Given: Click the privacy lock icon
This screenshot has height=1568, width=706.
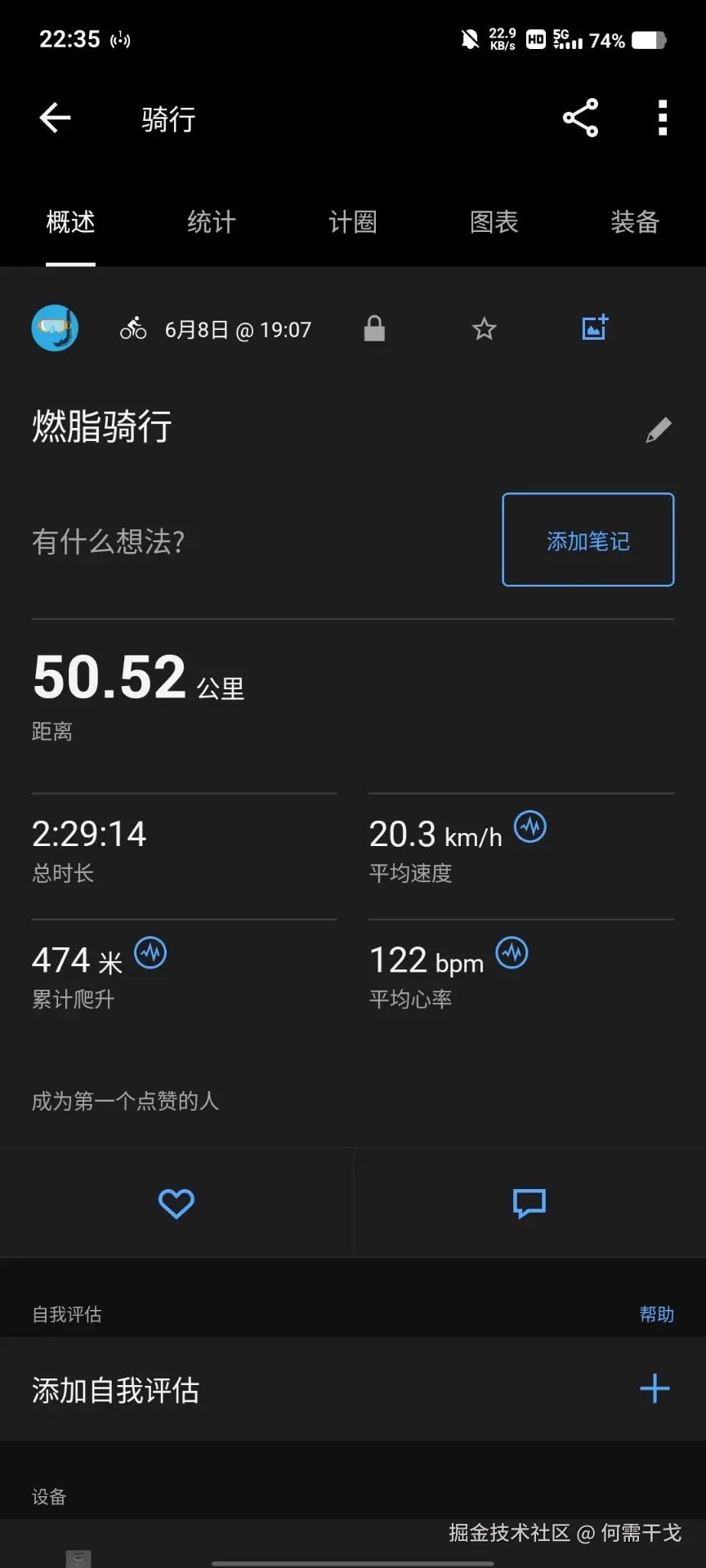Looking at the screenshot, I should coord(374,328).
